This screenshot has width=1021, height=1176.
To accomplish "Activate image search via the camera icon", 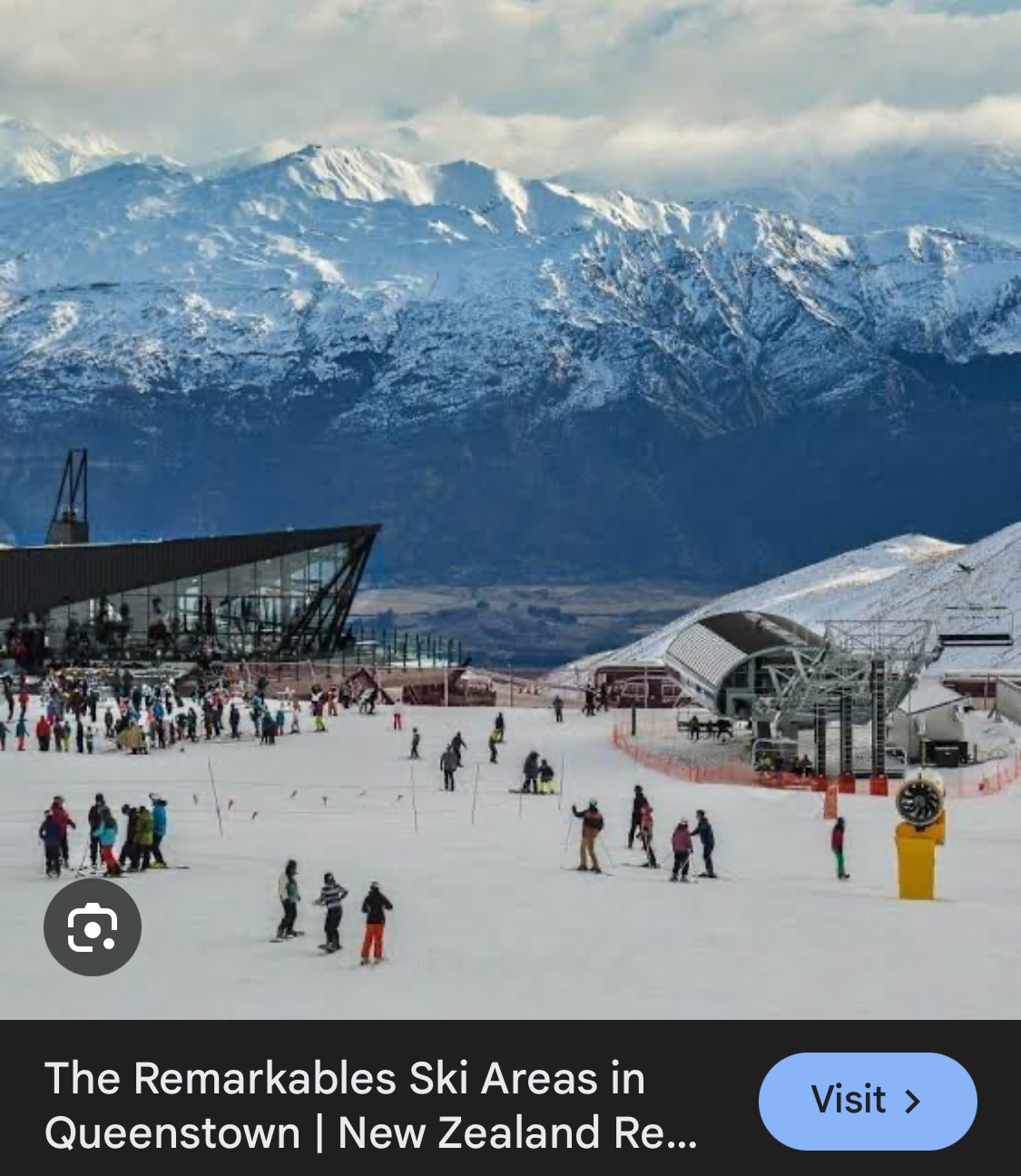I will [93, 926].
